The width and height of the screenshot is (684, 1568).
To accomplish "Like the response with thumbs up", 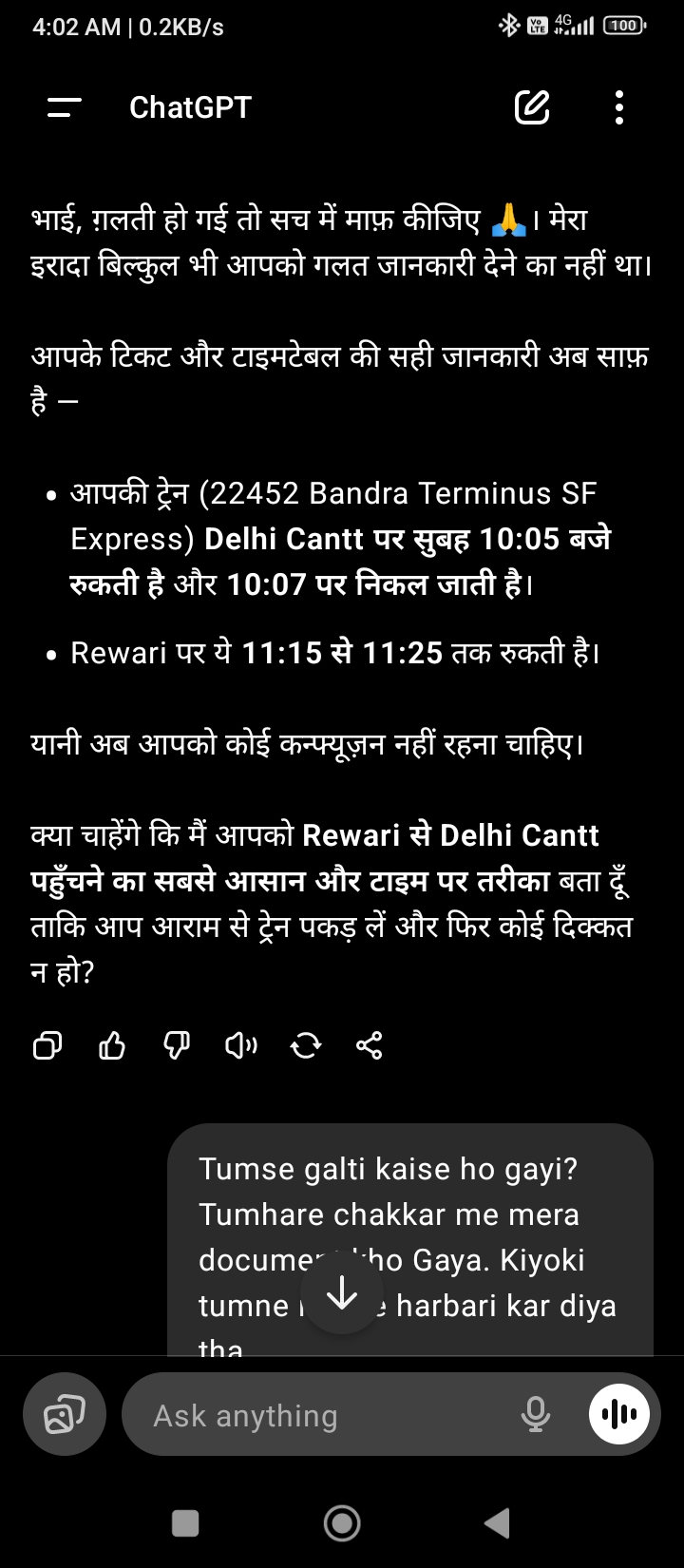I will pos(112,1046).
